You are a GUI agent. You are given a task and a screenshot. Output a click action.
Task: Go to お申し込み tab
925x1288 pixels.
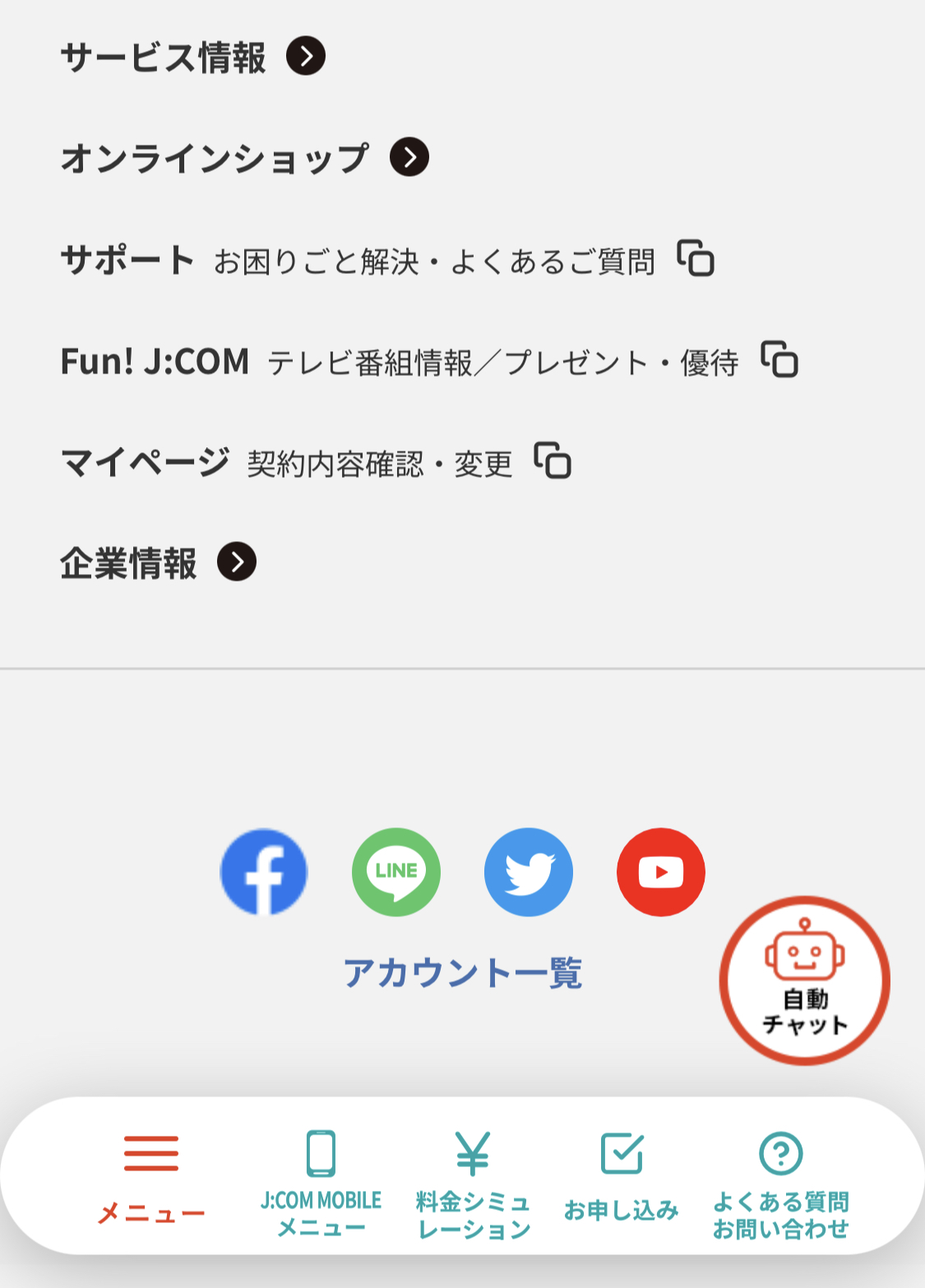point(622,1178)
